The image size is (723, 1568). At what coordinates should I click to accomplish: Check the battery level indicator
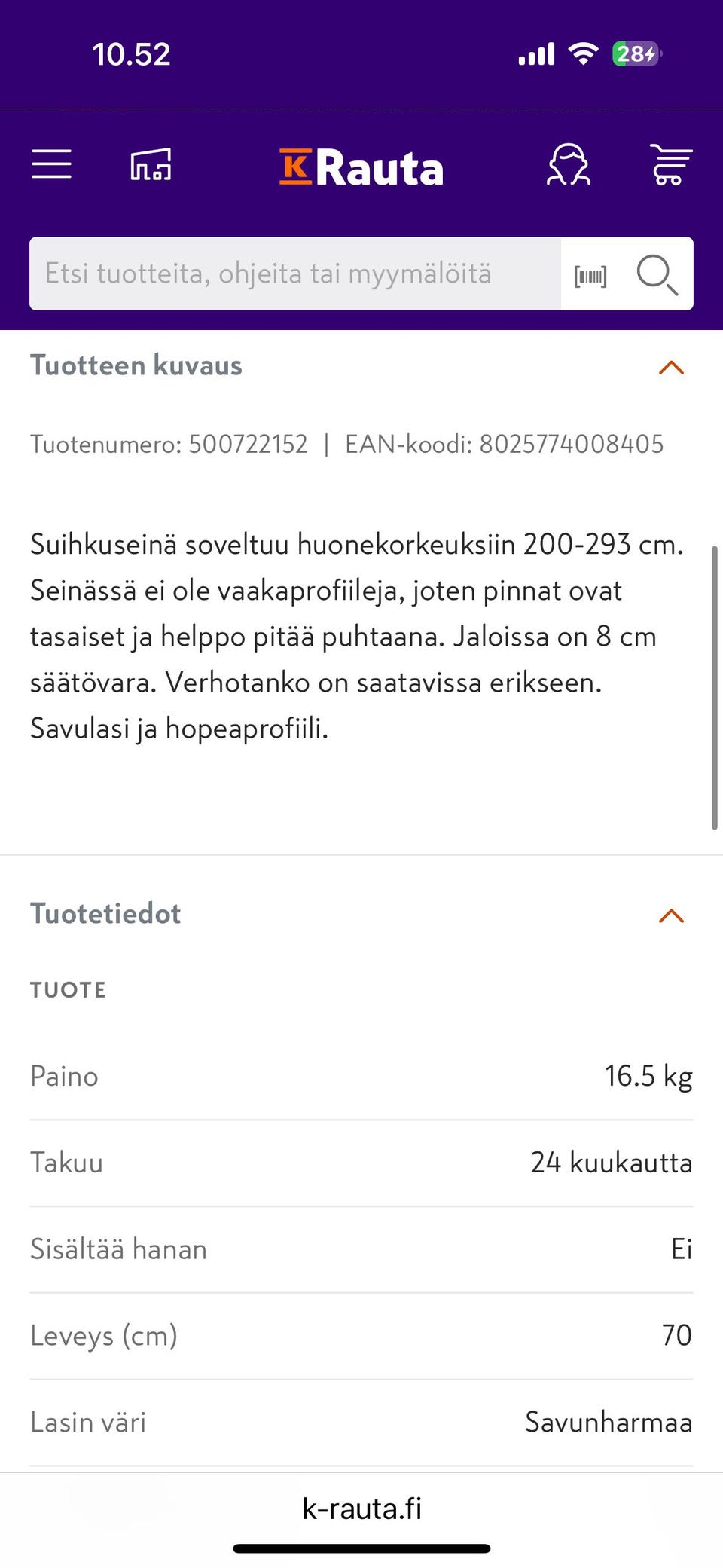click(636, 53)
